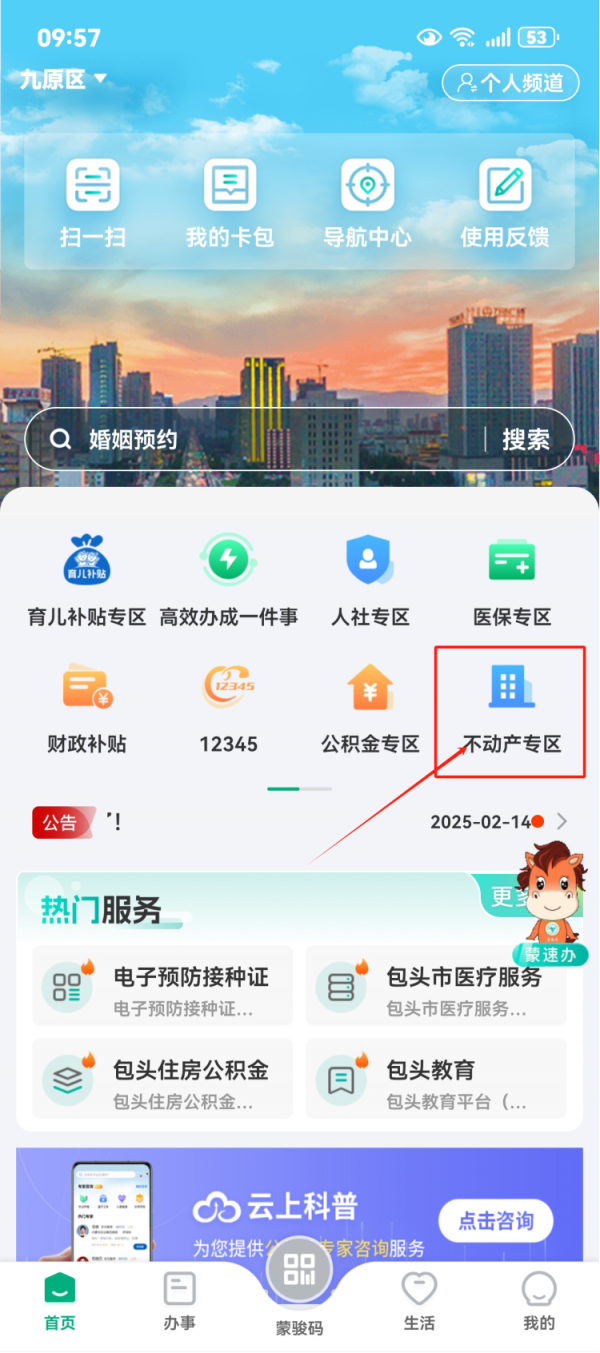The width and height of the screenshot is (600, 1353).
Task: Open 我的卡包
Action: (x=229, y=203)
